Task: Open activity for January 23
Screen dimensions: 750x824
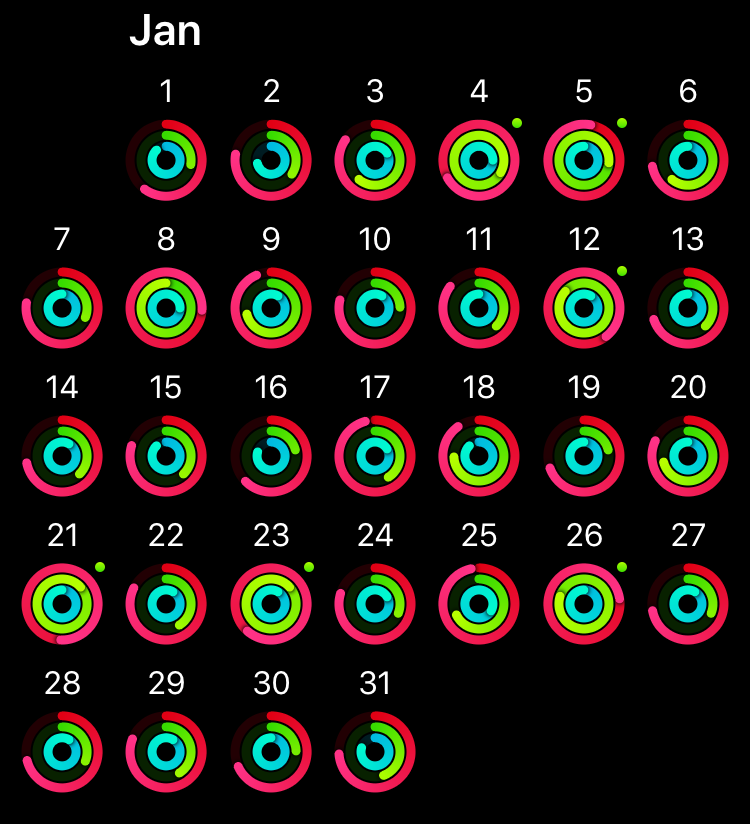Action: (271, 604)
